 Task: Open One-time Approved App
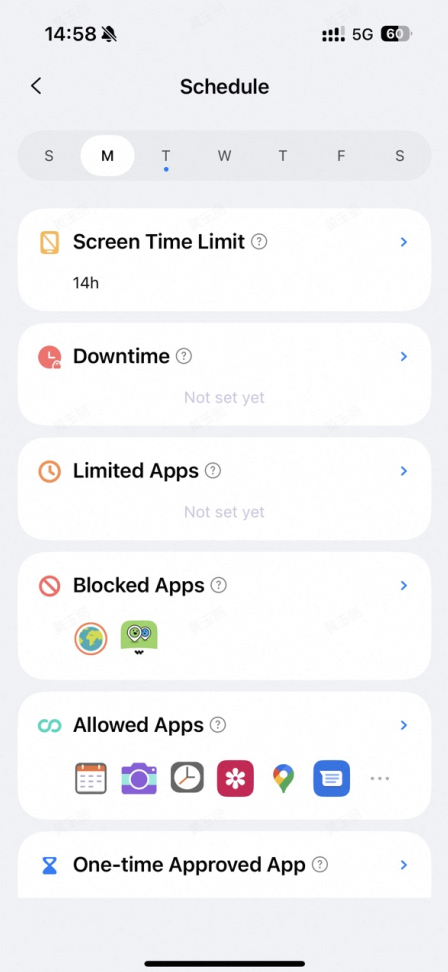tap(224, 865)
